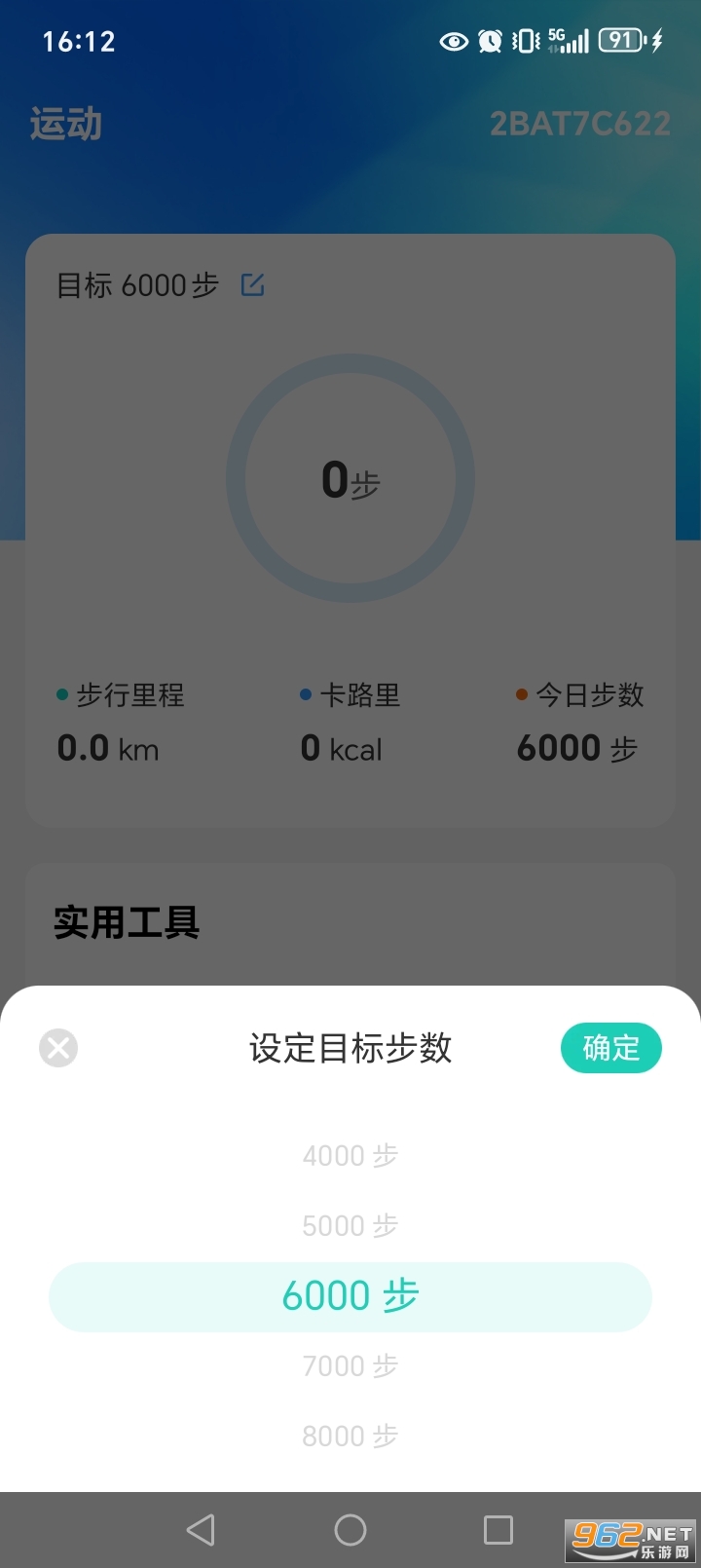Tap the recent apps square button
This screenshot has height=1568, width=701.
click(498, 1529)
